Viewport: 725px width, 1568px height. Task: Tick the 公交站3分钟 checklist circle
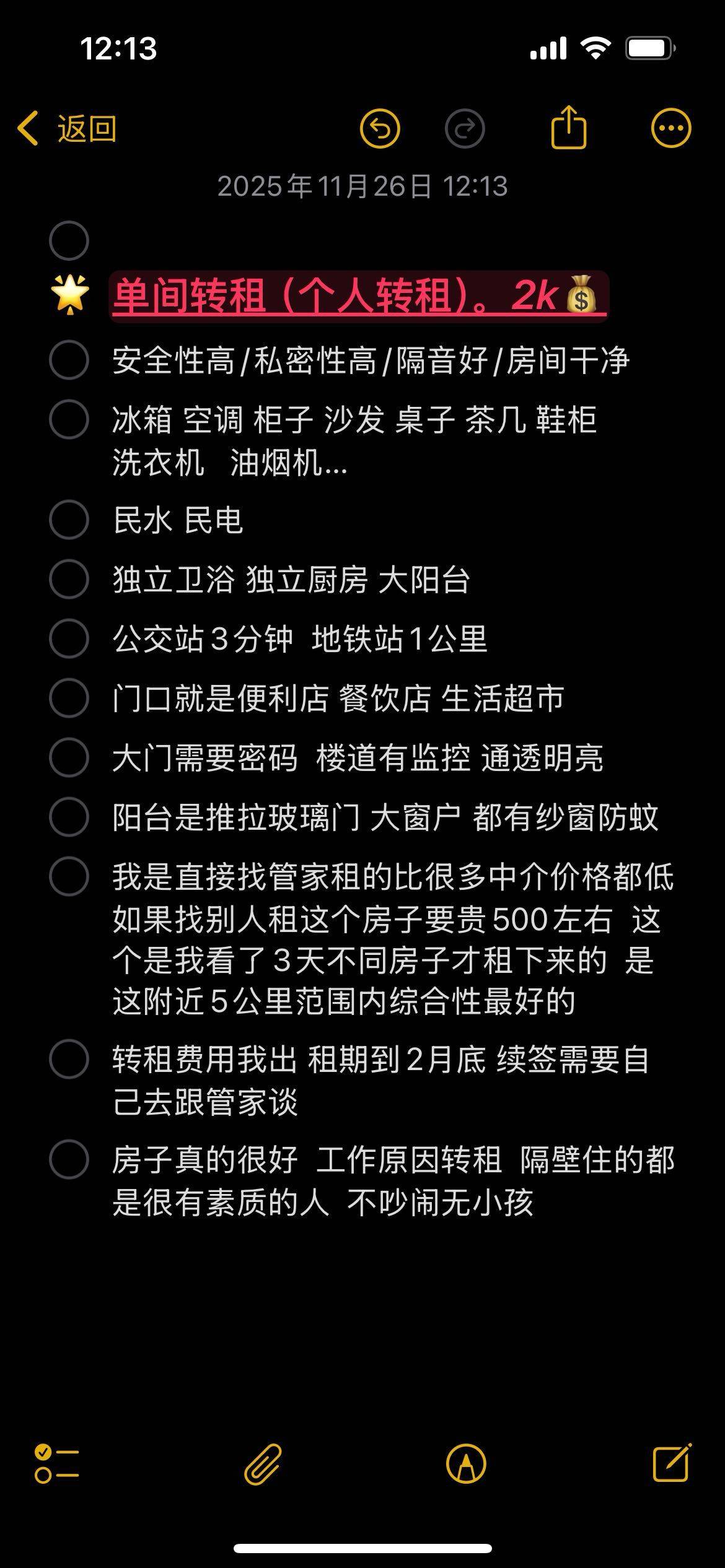click(x=69, y=638)
